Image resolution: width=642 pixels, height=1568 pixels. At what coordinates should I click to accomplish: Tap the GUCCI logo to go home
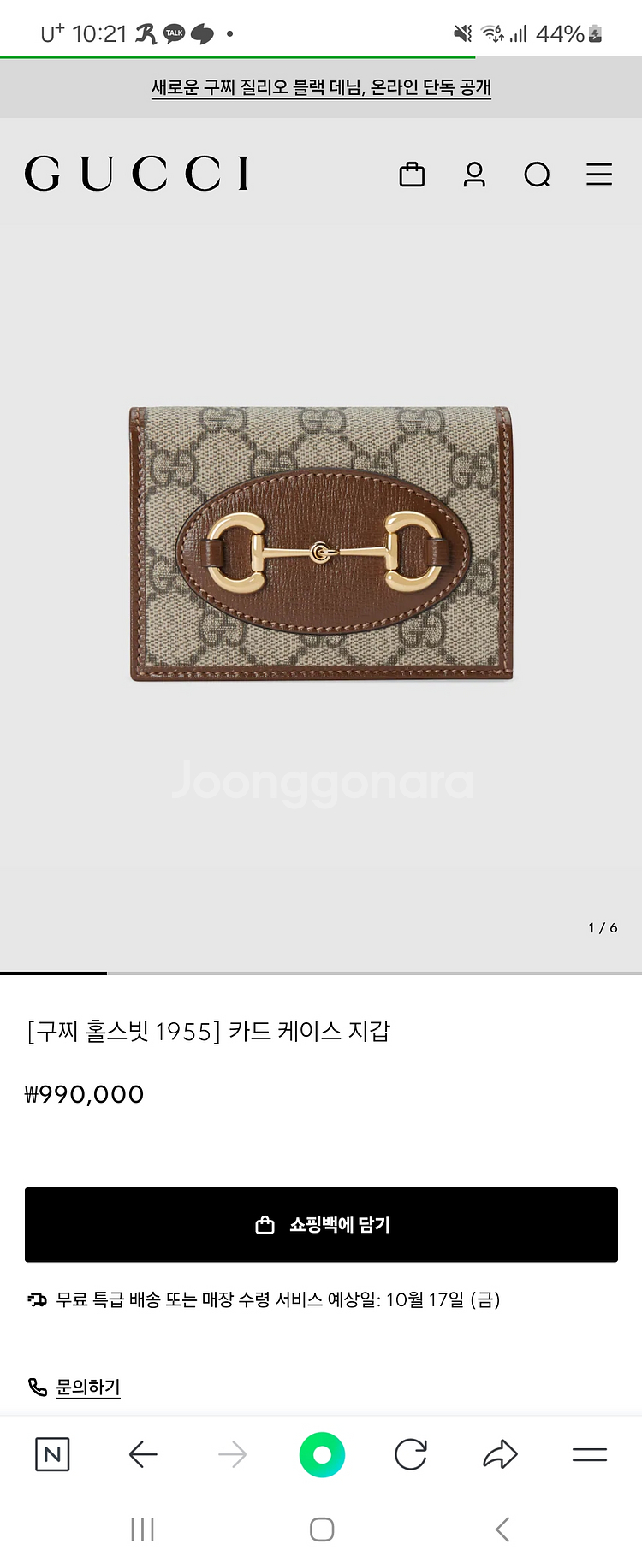137,174
